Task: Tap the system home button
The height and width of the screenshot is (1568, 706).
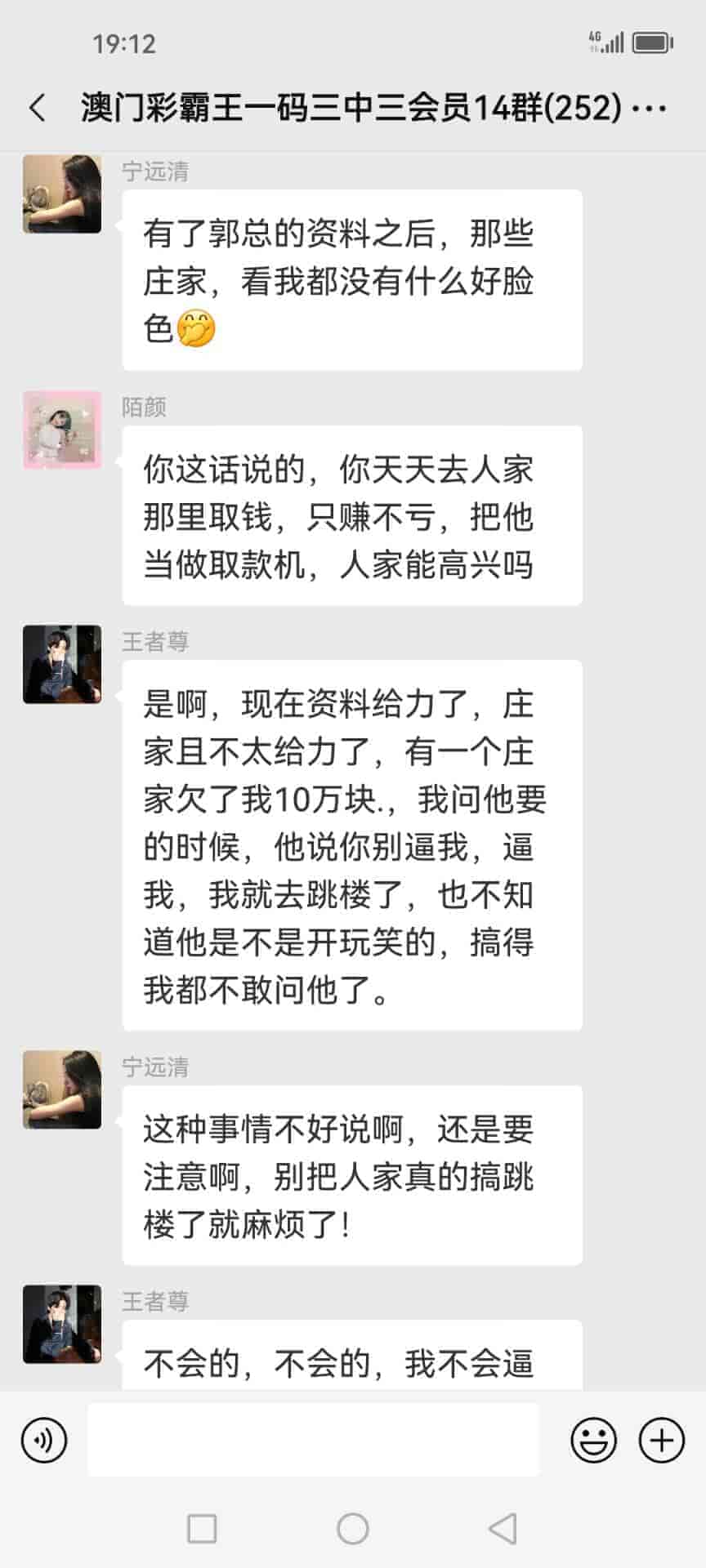Action: [353, 1528]
